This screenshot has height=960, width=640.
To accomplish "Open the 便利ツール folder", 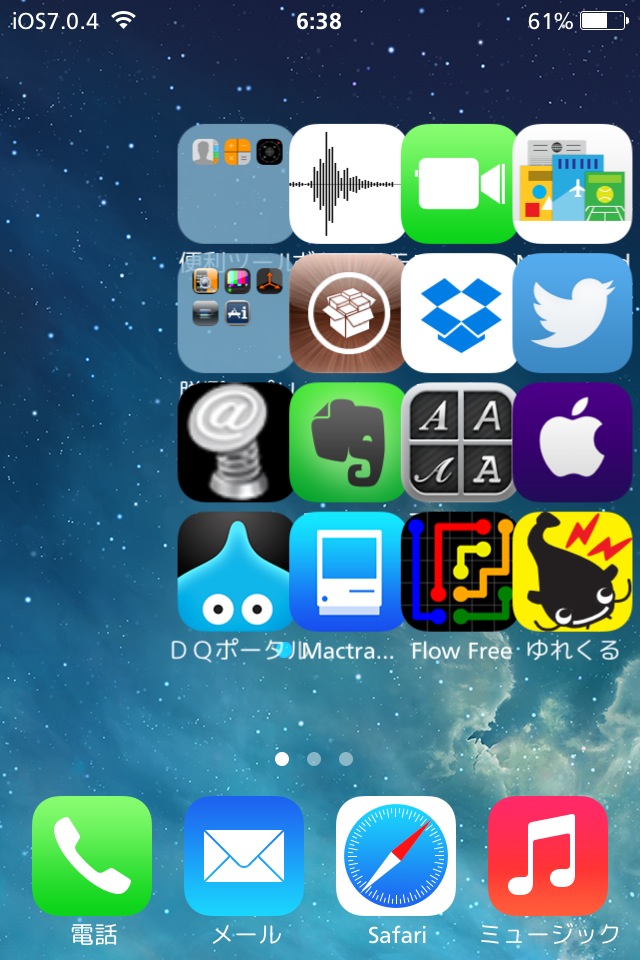I will (x=236, y=184).
